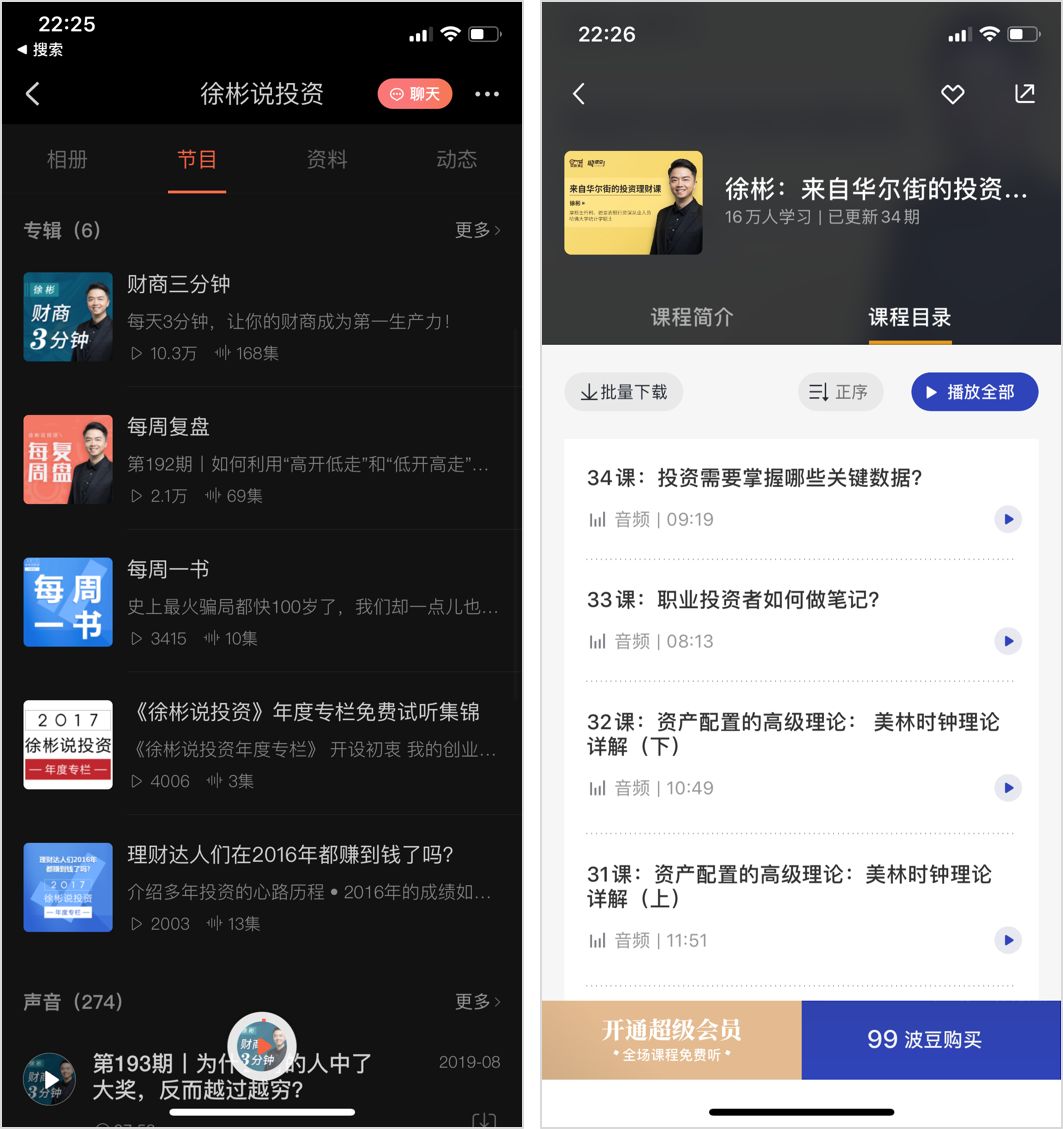
Task: Switch to the 相册 tab
Action: point(67,159)
